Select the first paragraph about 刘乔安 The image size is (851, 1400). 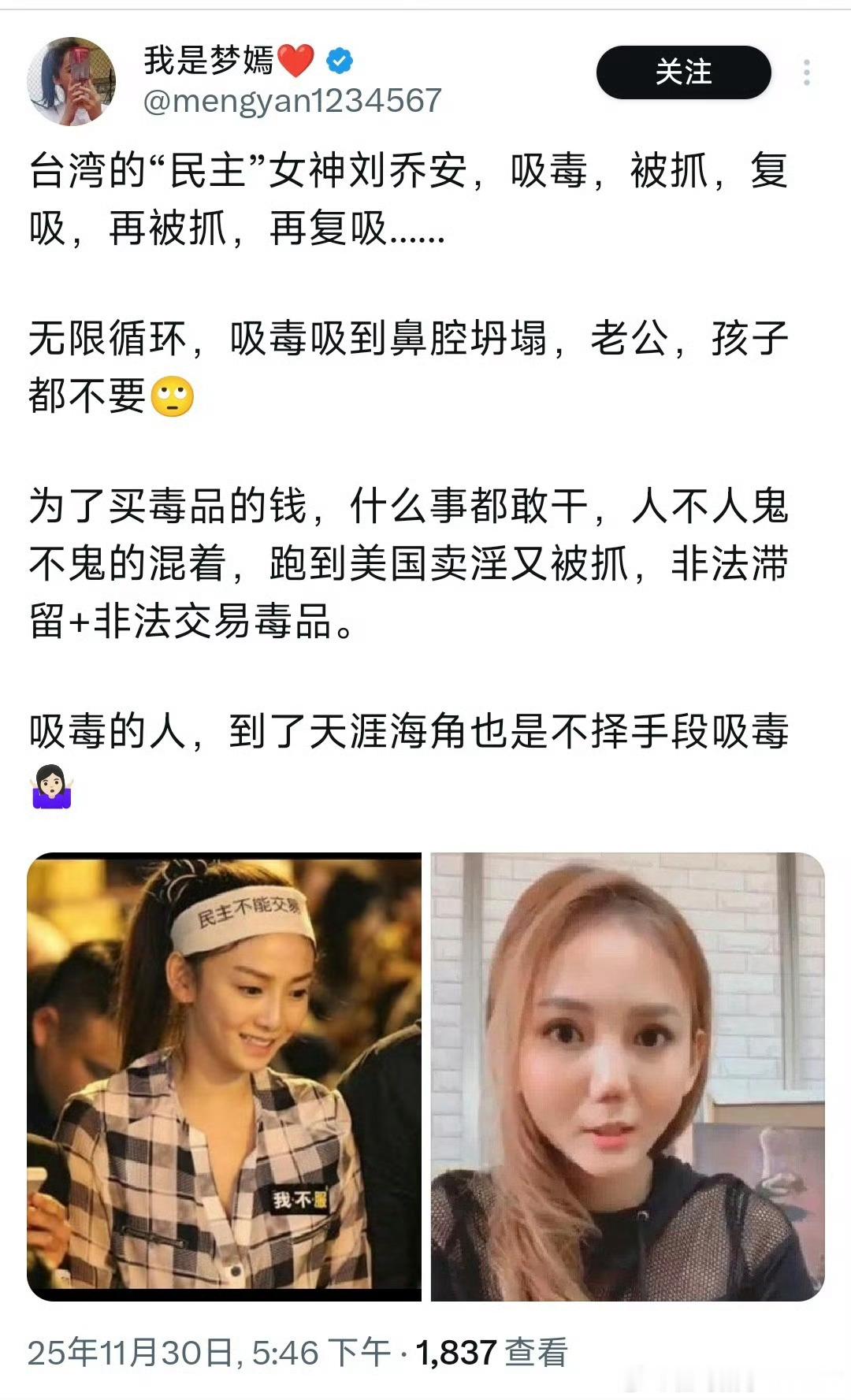(x=394, y=197)
